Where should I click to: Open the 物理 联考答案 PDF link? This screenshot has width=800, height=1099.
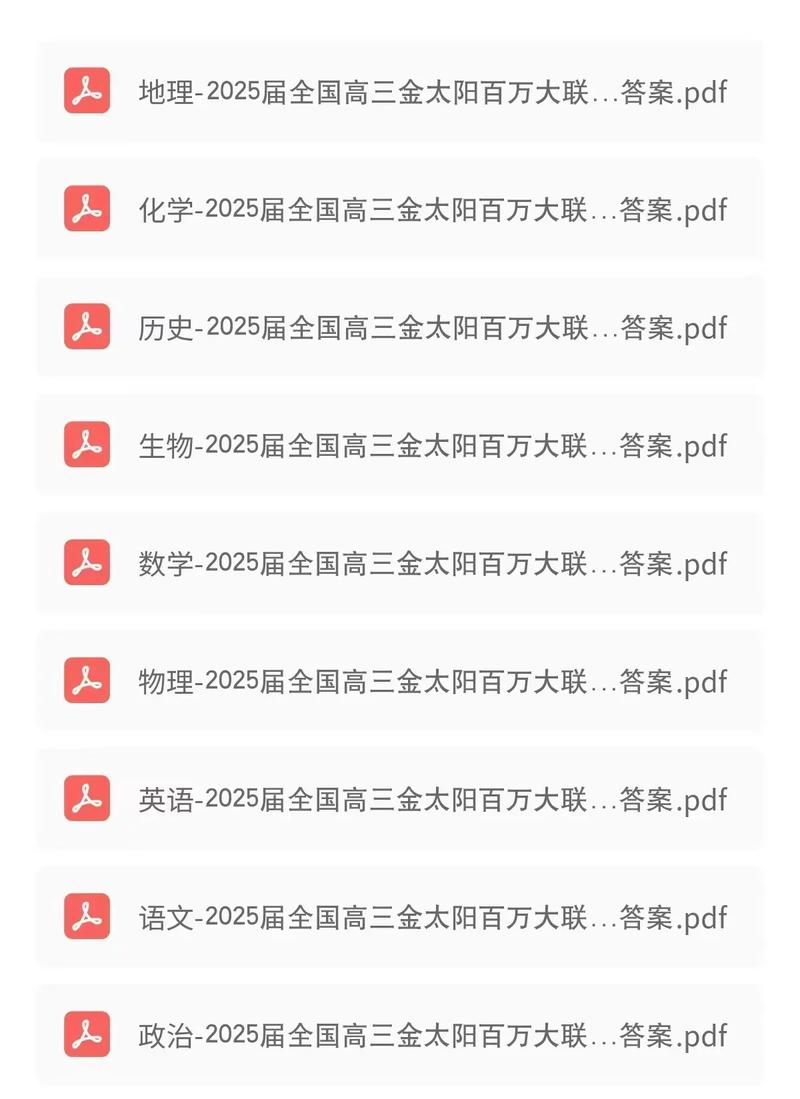(x=430, y=682)
